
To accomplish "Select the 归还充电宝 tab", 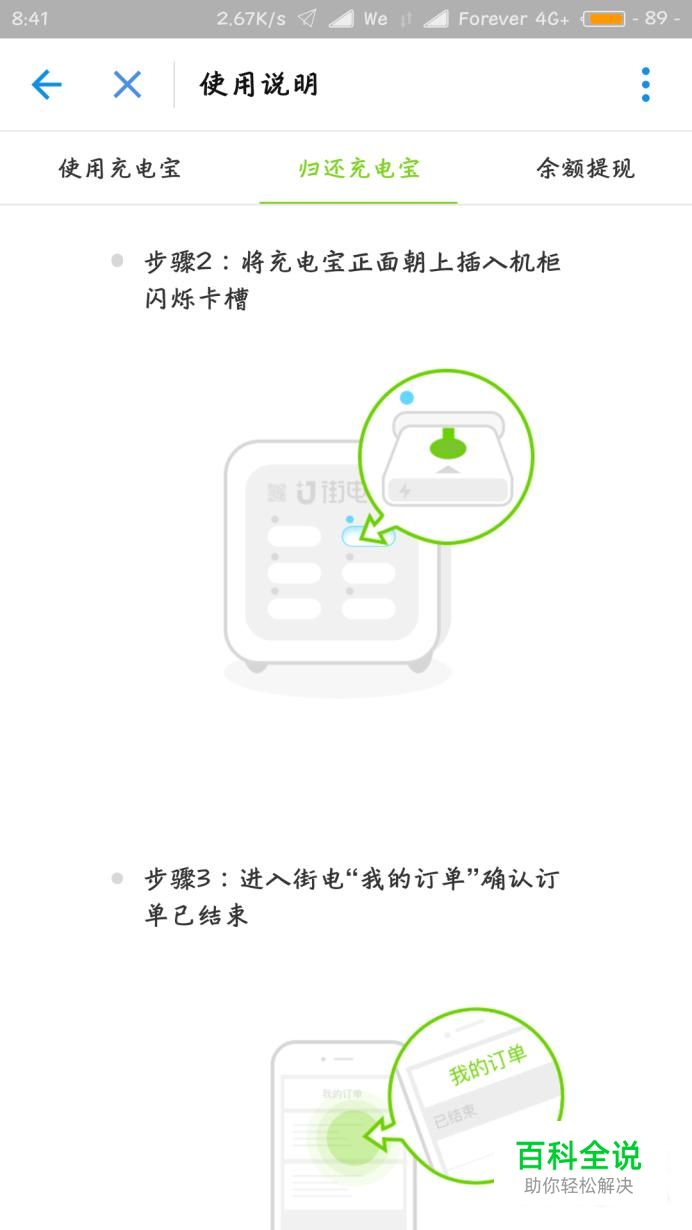I will pyautogui.click(x=359, y=168).
